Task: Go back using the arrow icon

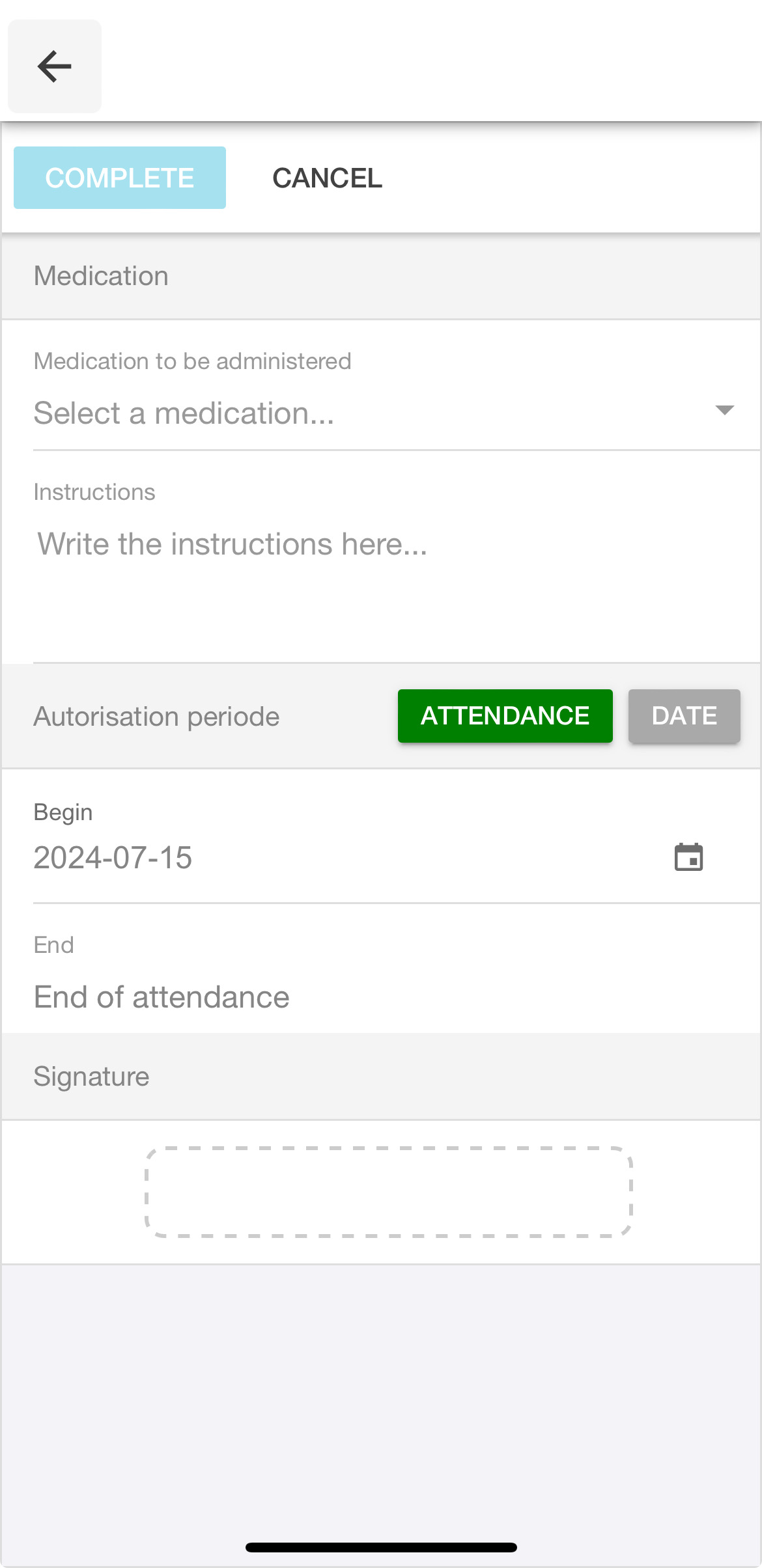Action: point(55,66)
